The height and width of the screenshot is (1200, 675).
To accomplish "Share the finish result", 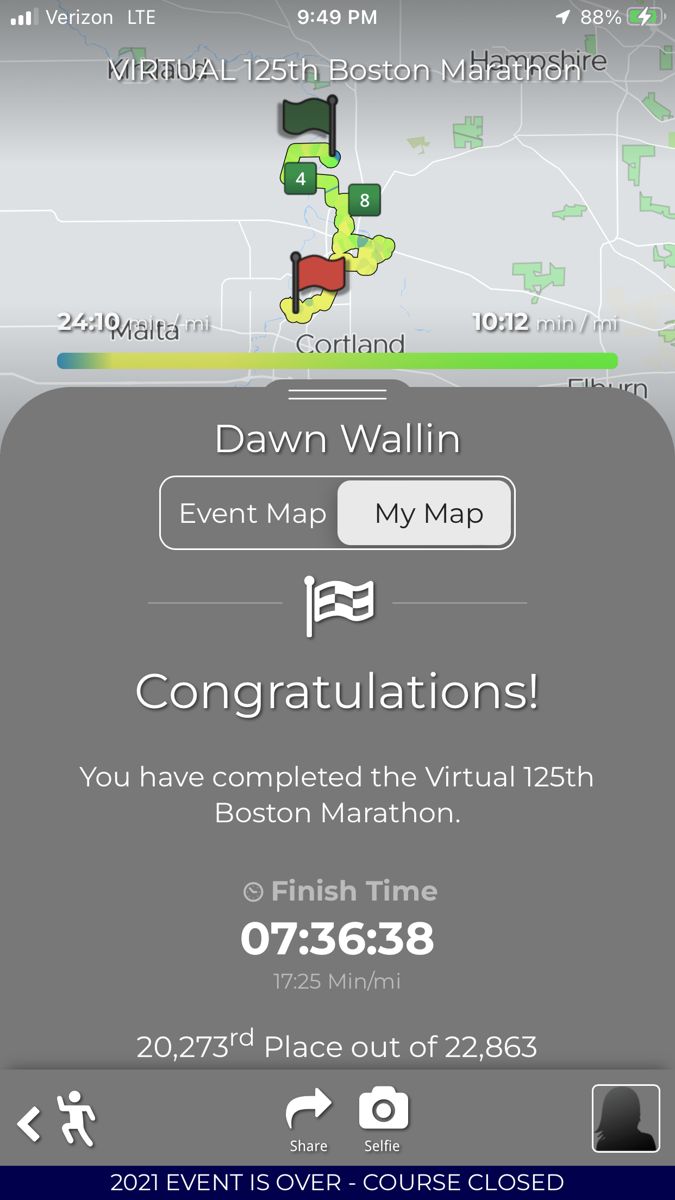I will 308,1122.
